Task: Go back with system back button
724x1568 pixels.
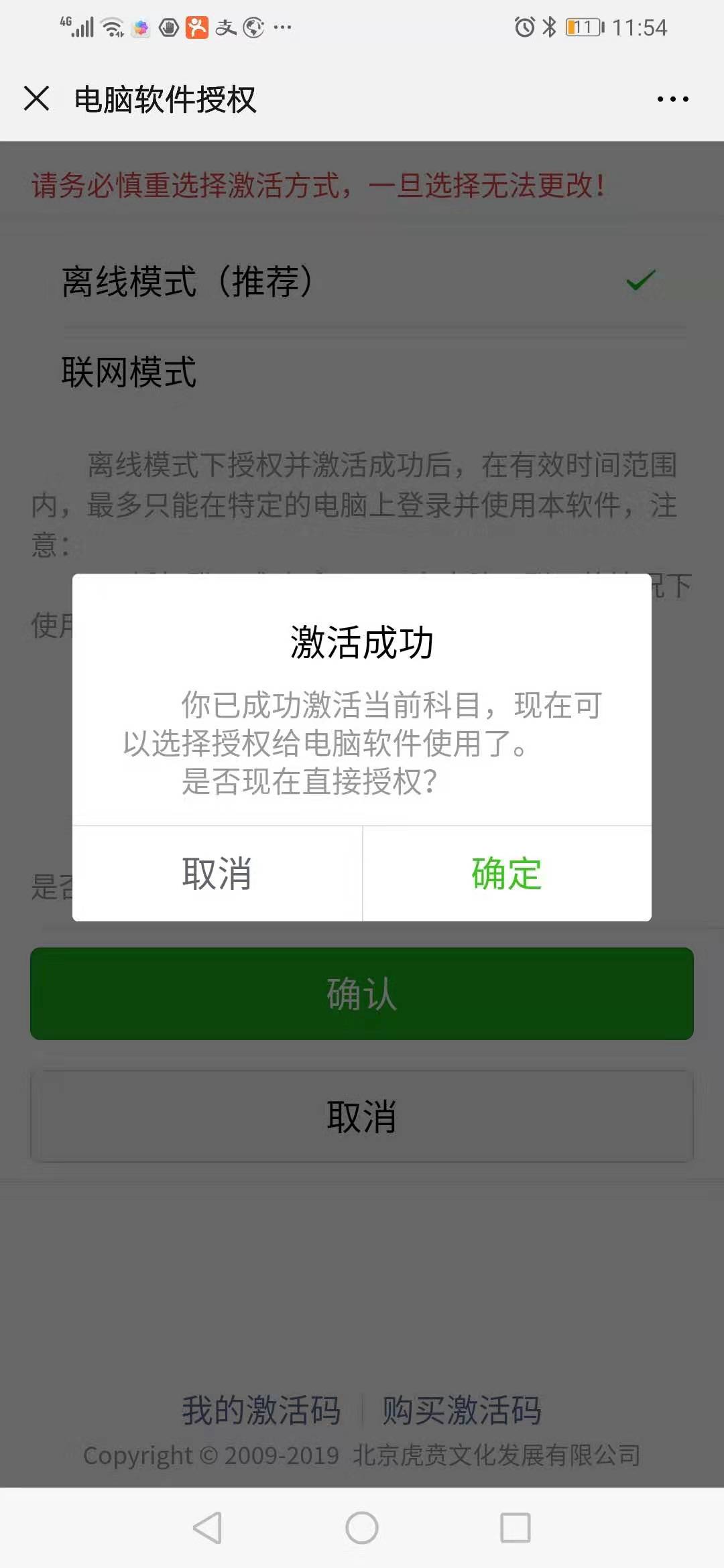Action: (208, 1528)
